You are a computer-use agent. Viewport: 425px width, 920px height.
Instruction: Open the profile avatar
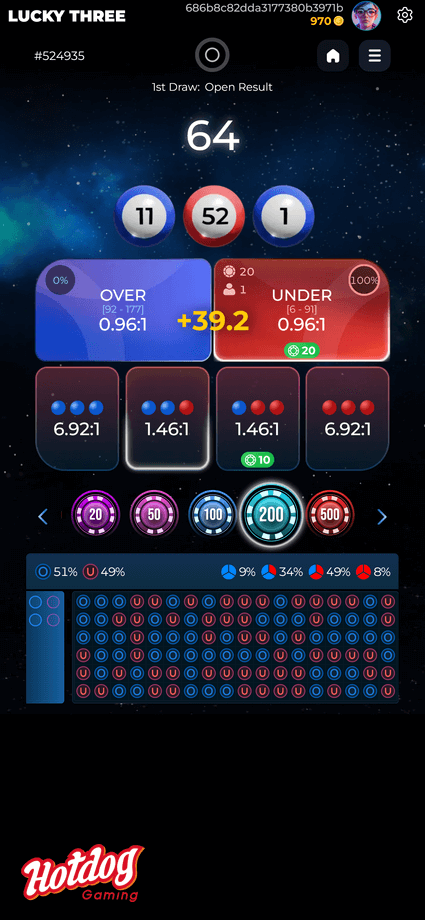[366, 15]
